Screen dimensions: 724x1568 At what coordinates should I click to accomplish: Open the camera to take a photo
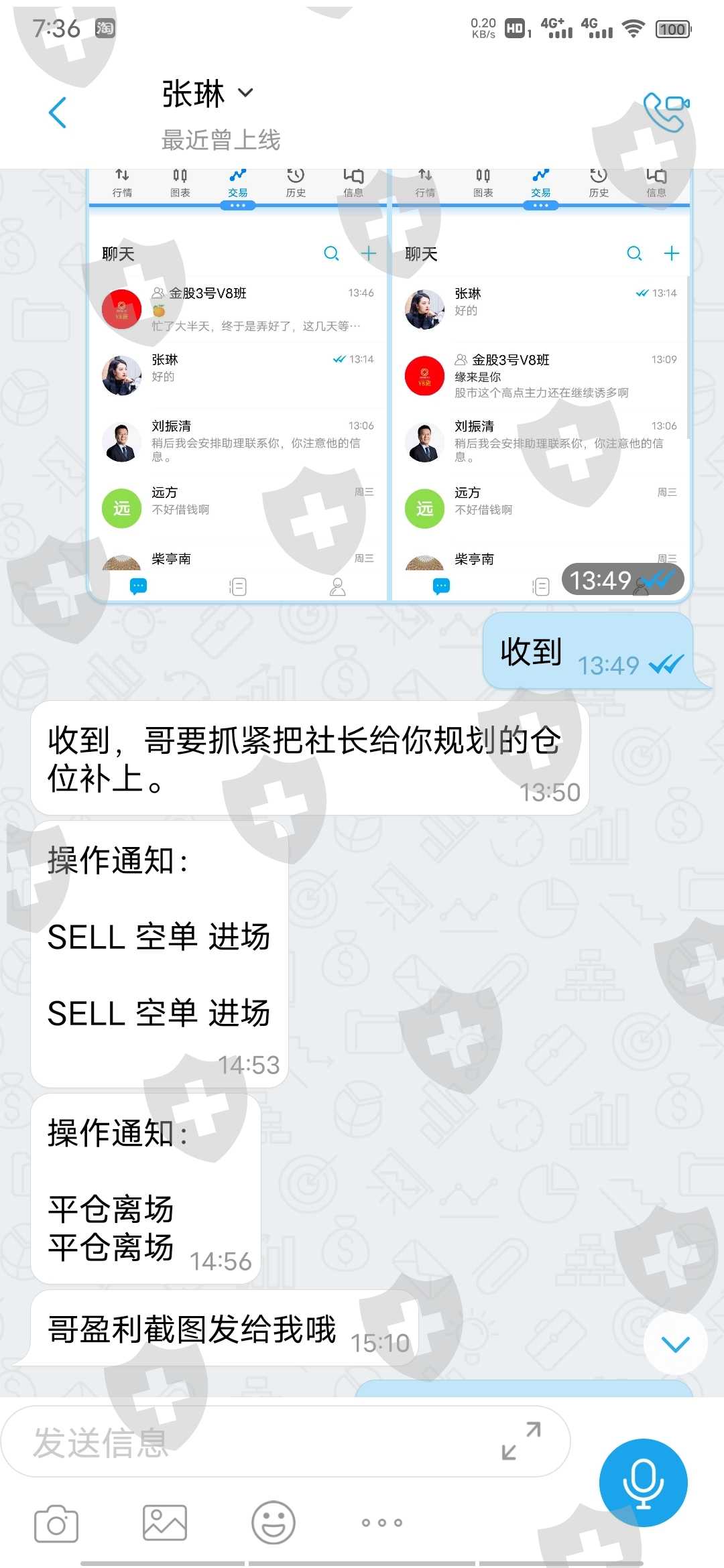[56, 1524]
